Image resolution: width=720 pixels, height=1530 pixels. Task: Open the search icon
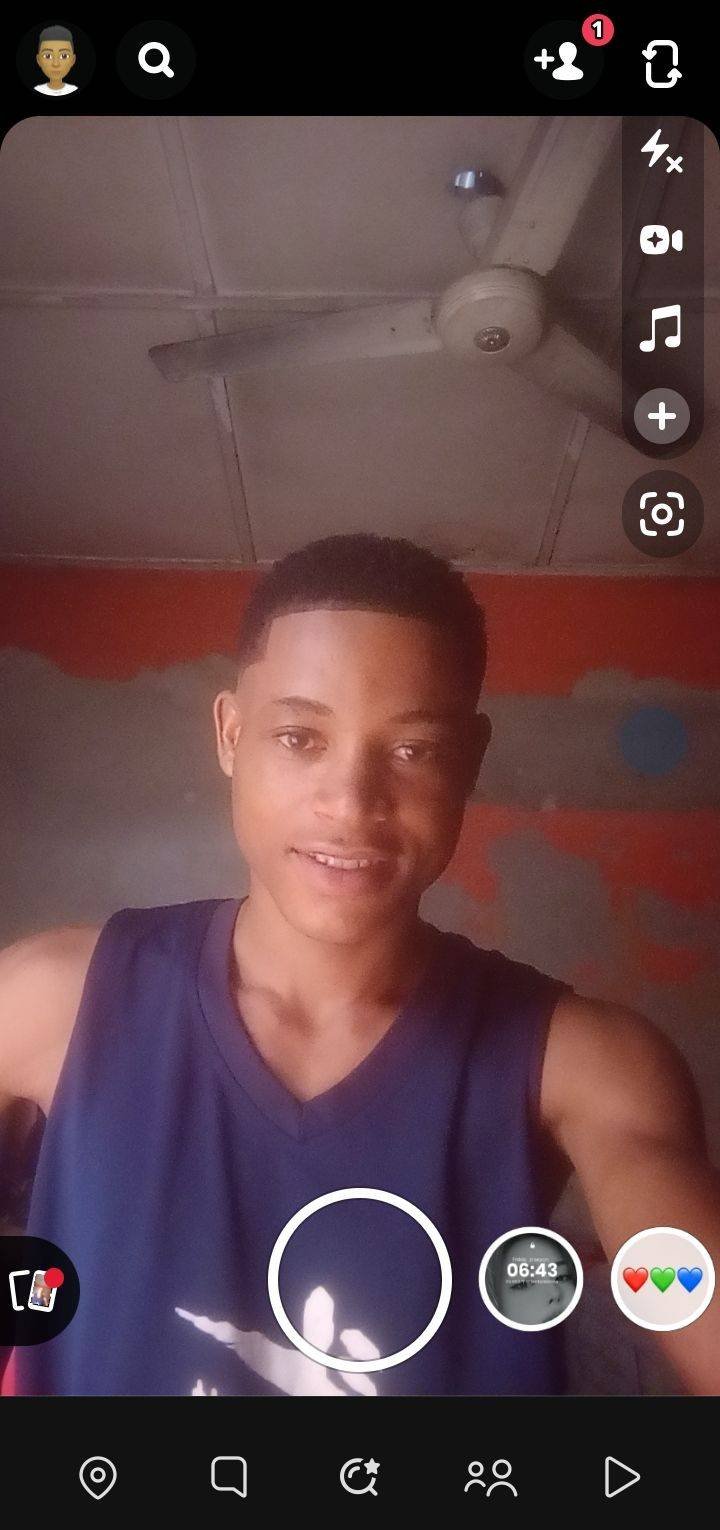(156, 60)
